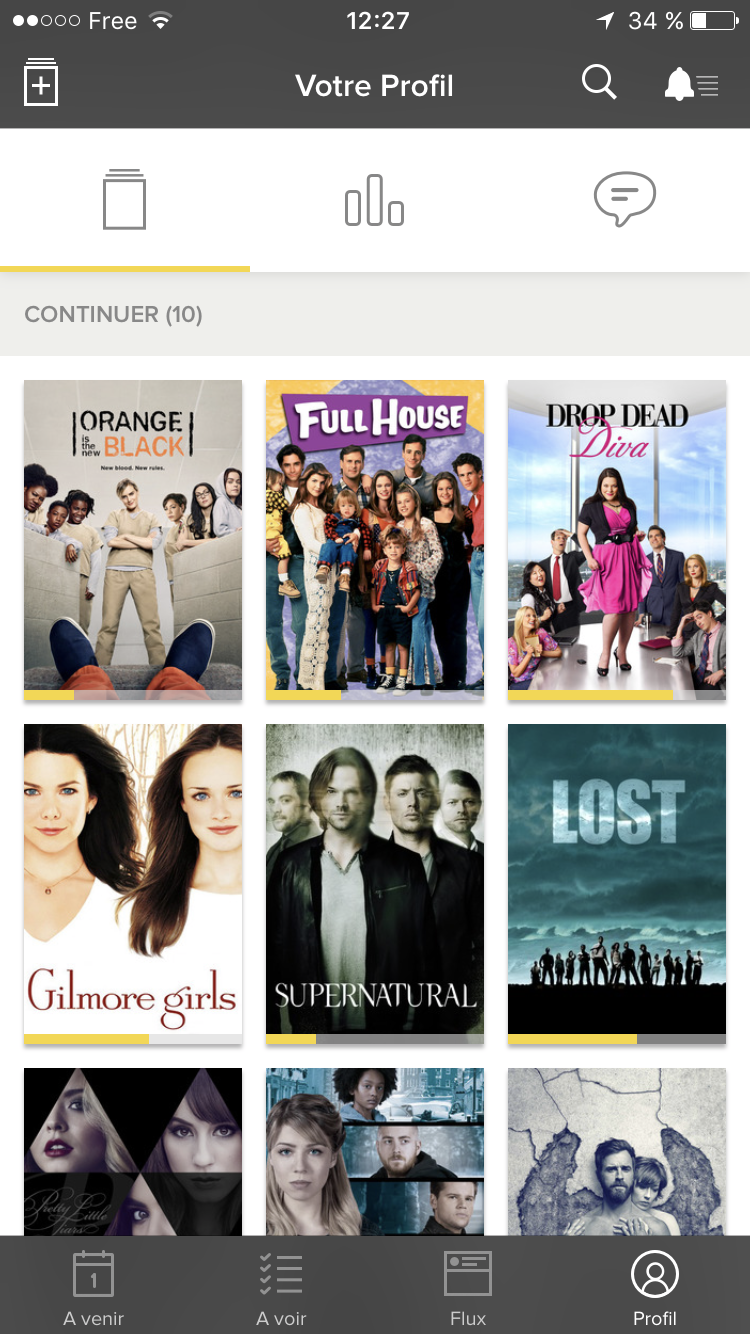This screenshot has width=750, height=1334.
Task: Select the Drop Dead Diva poster
Action: (x=617, y=538)
